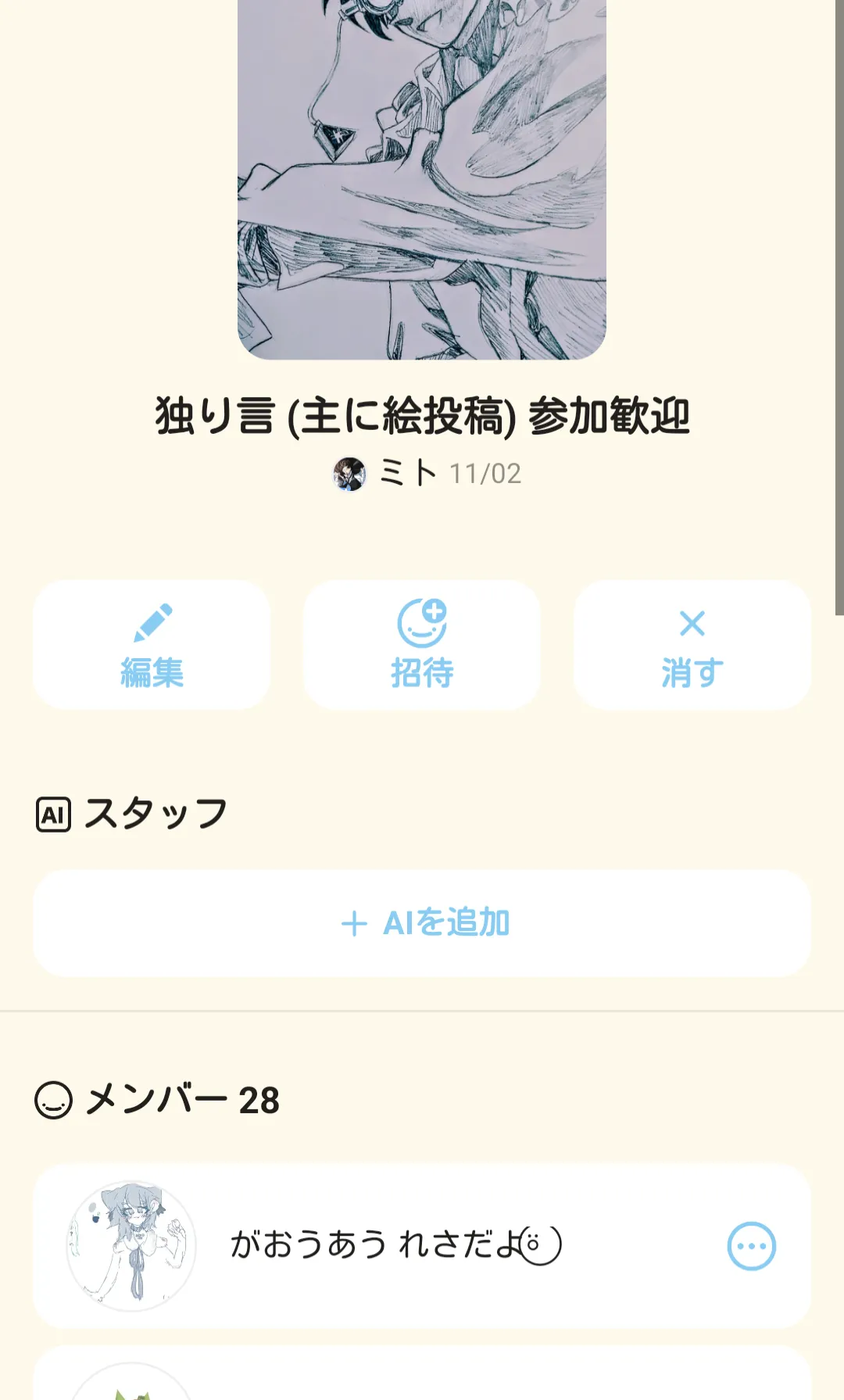Open member がおうあう れさだよ's profile row
This screenshot has width=844, height=1400.
[391, 1245]
